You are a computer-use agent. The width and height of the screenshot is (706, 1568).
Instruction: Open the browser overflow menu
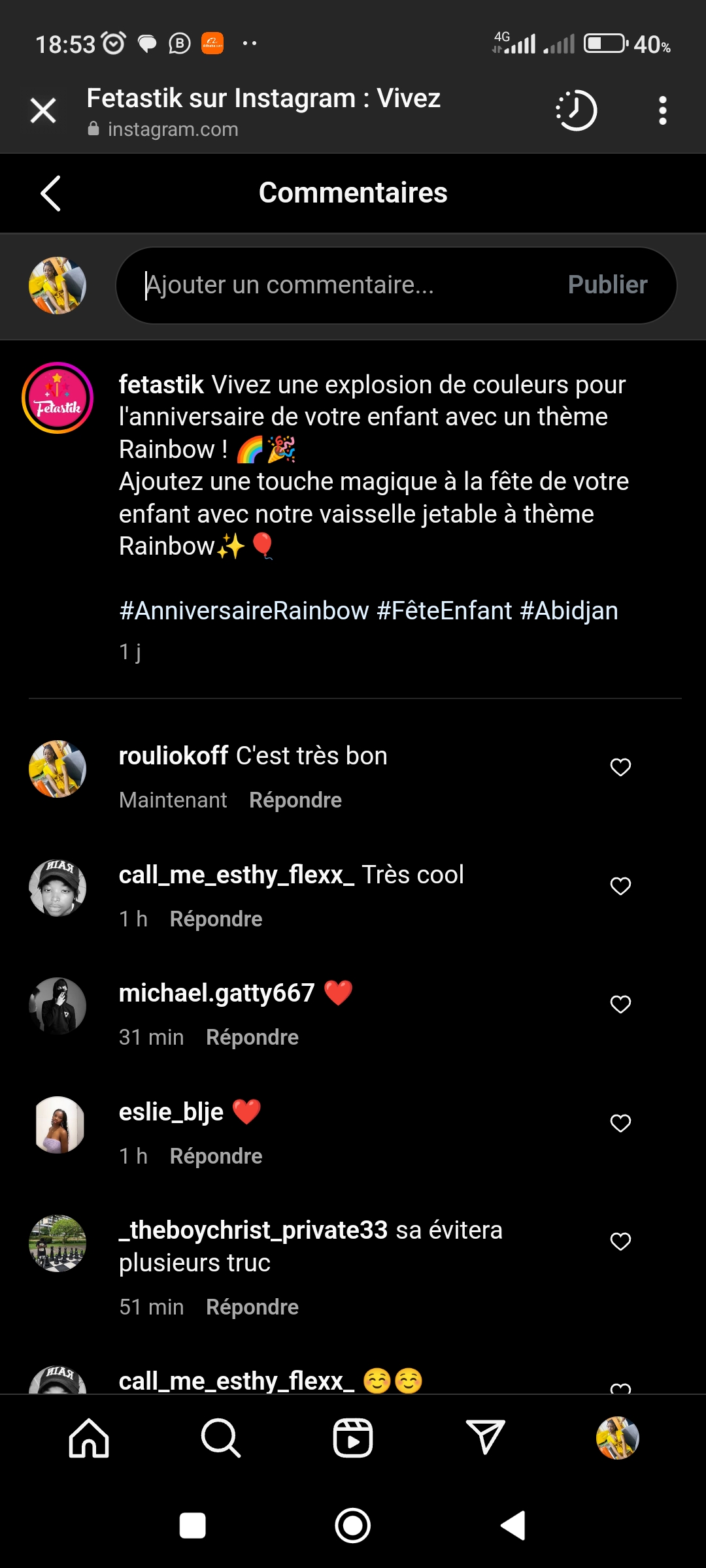[662, 110]
